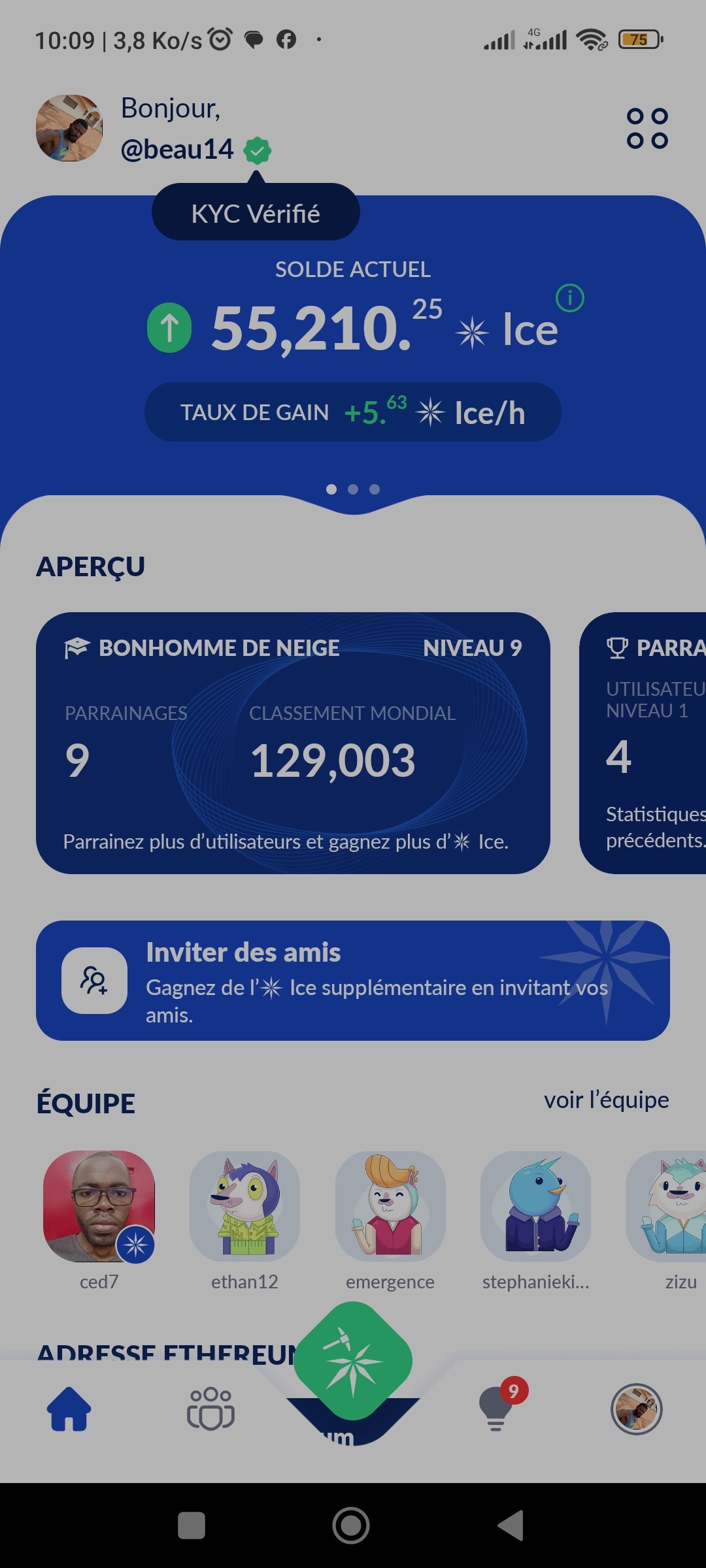Tap the green mining button
The height and width of the screenshot is (1568, 706).
[353, 1361]
